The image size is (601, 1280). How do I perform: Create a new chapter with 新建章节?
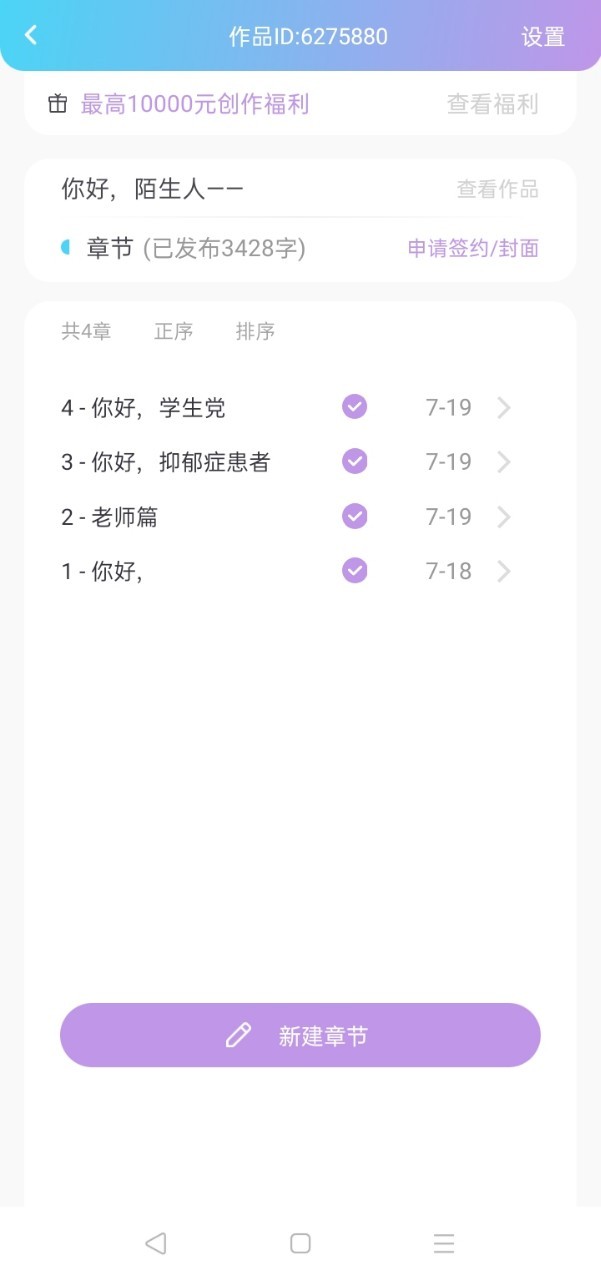300,1035
